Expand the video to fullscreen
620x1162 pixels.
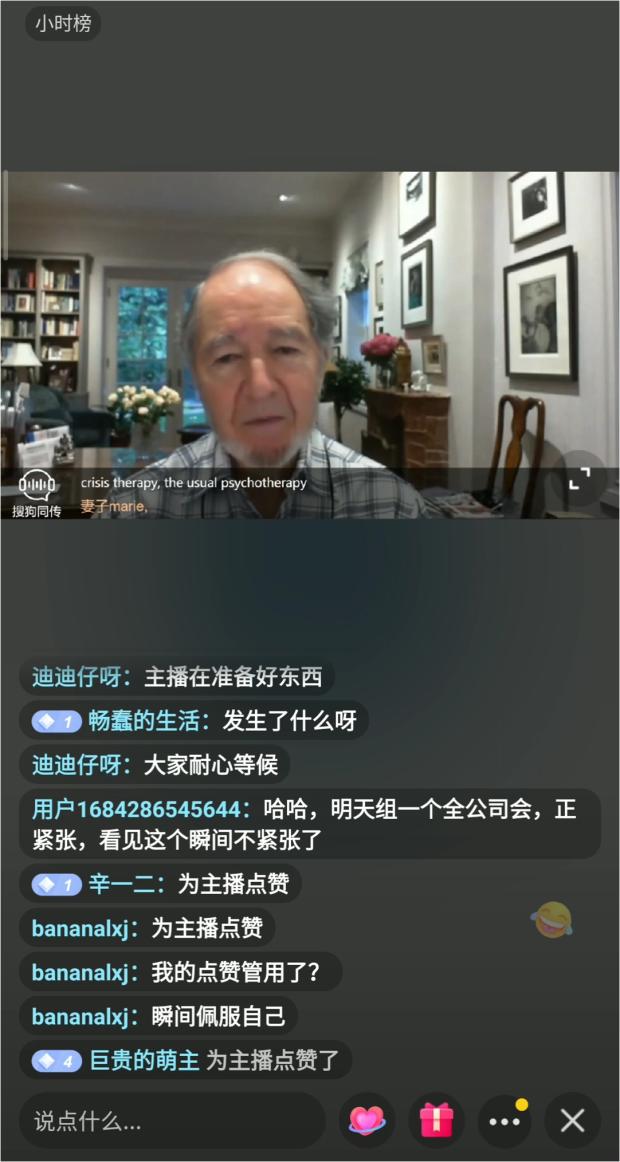pos(579,481)
